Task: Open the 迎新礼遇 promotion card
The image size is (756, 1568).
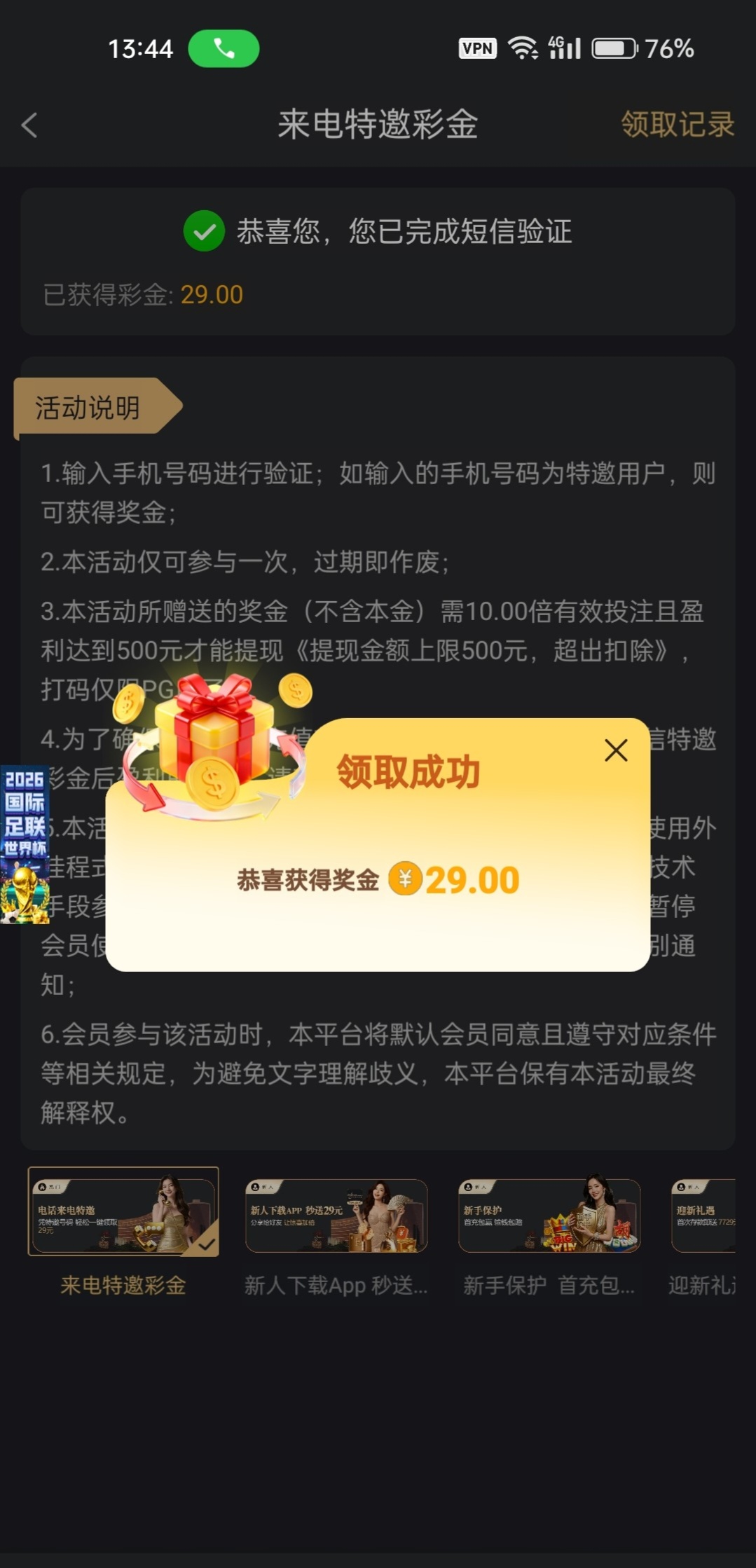Action: [x=703, y=1216]
